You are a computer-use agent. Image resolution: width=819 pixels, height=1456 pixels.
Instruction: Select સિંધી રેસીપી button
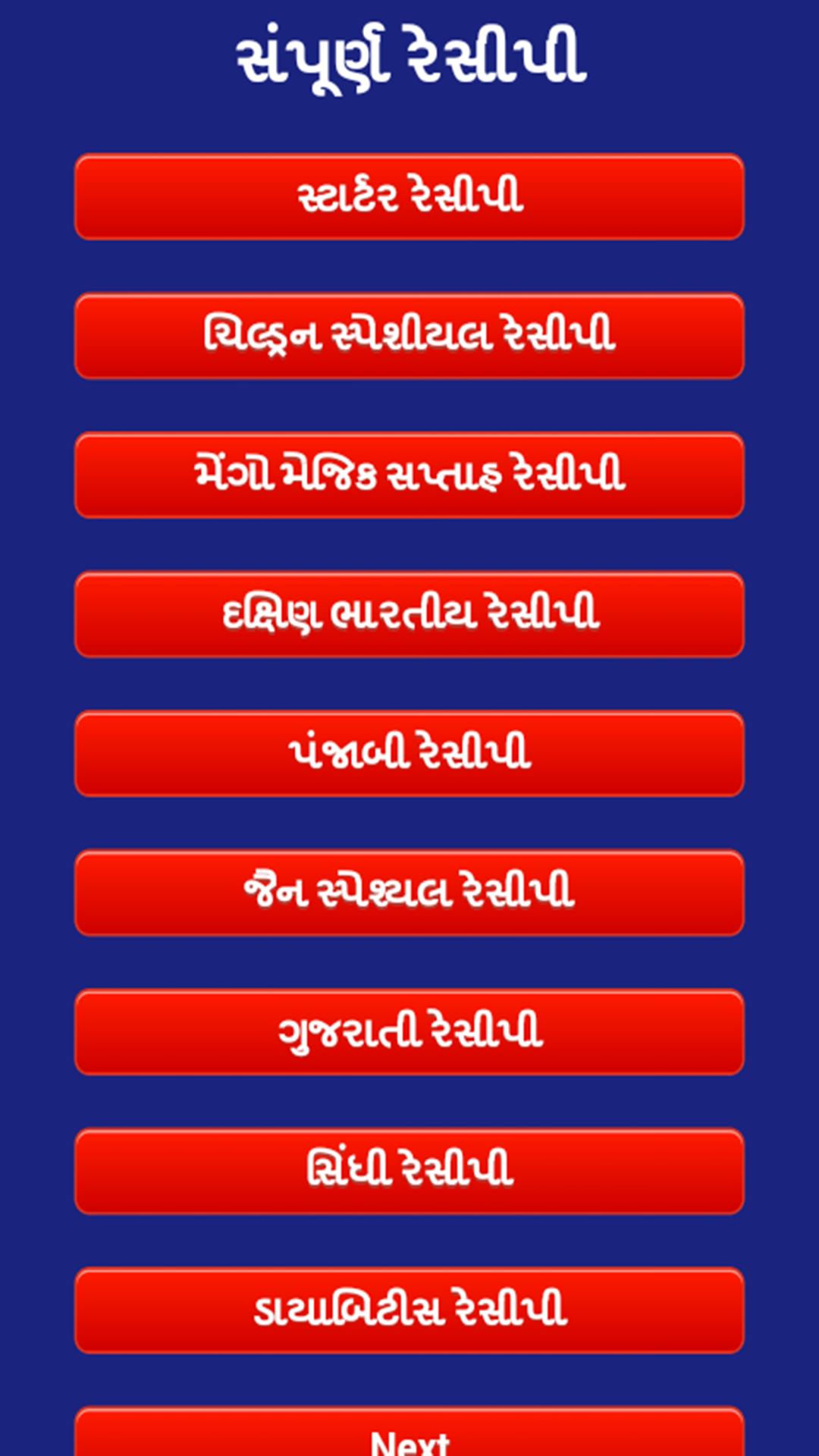pos(409,1171)
